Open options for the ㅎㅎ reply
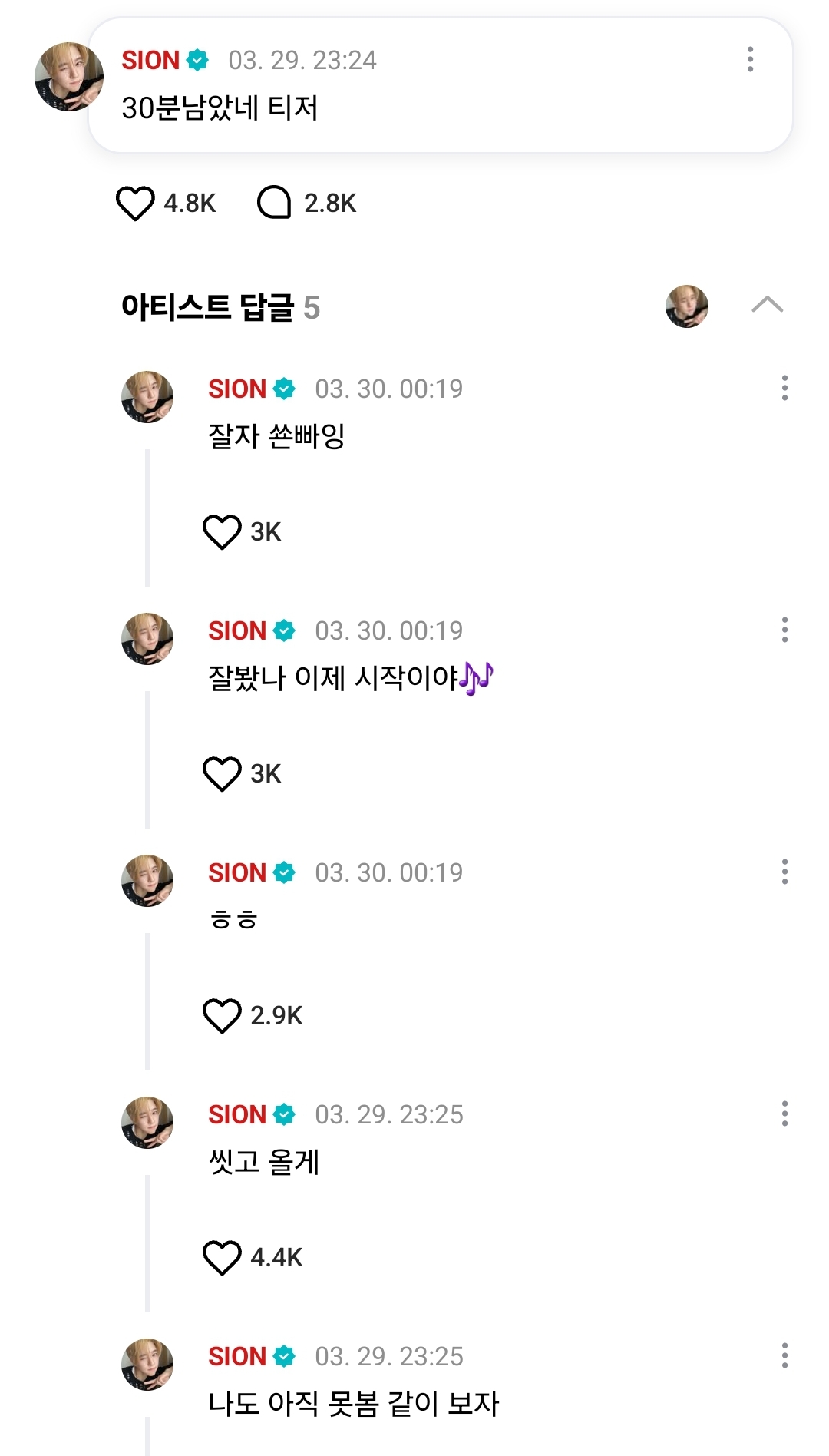This screenshot has width=829, height=1456. [784, 872]
